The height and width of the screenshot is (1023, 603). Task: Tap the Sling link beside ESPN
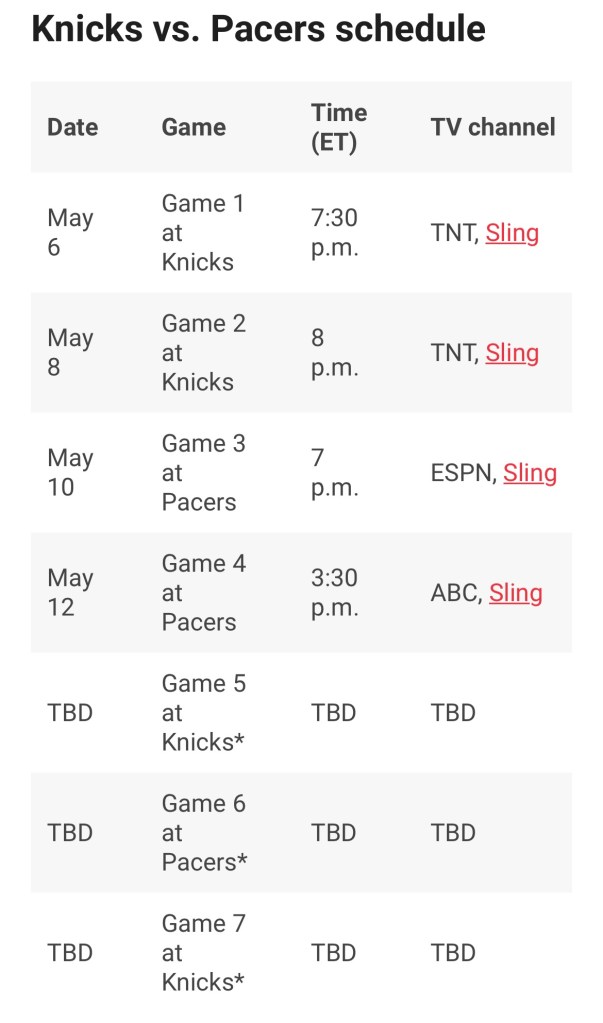click(x=530, y=473)
